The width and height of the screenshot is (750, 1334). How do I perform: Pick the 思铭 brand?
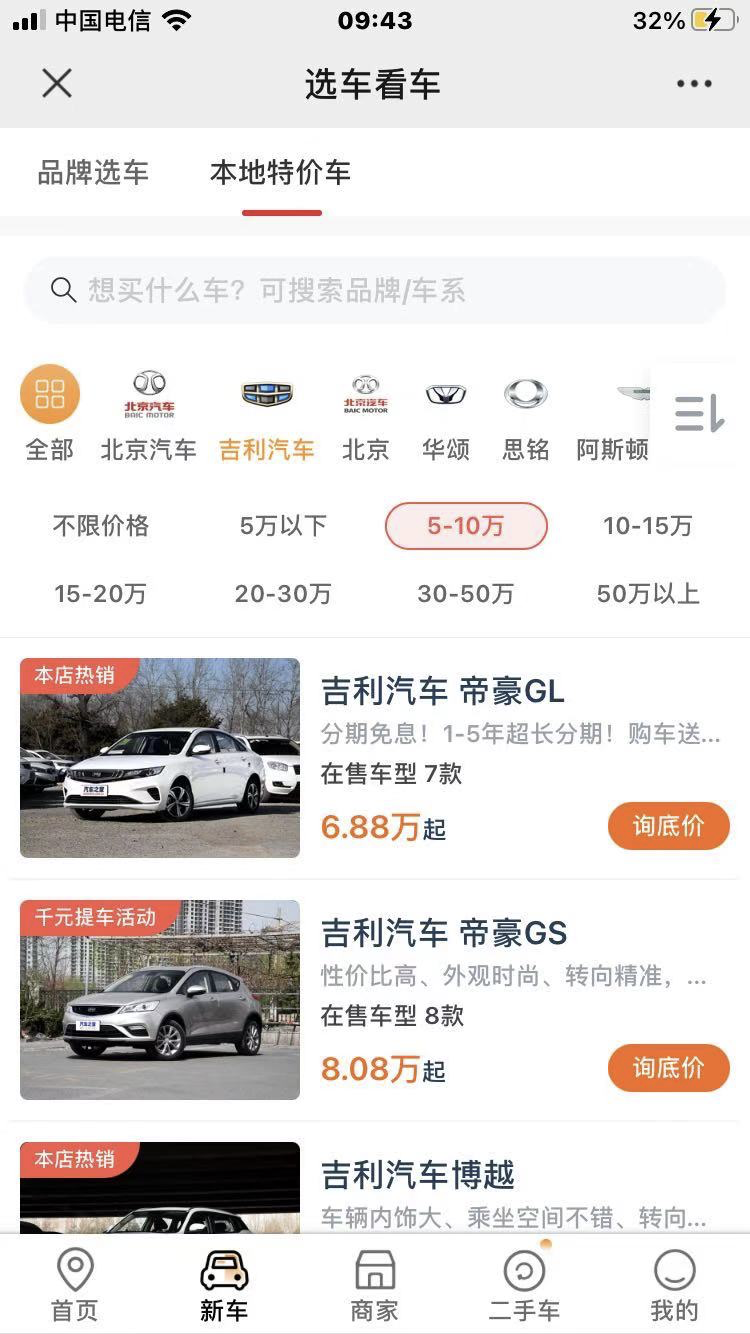click(x=526, y=413)
